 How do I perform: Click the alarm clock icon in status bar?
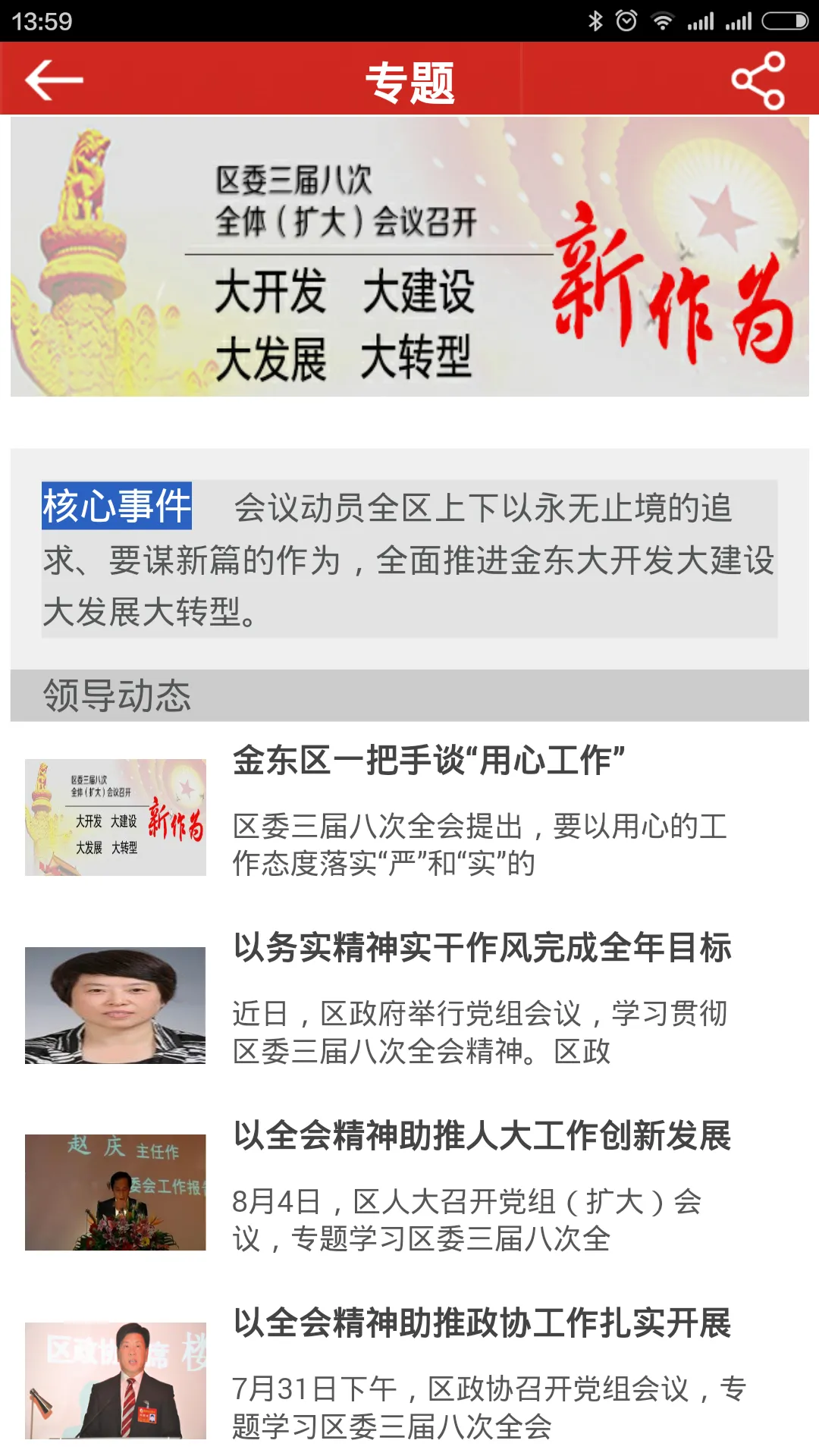click(626, 20)
